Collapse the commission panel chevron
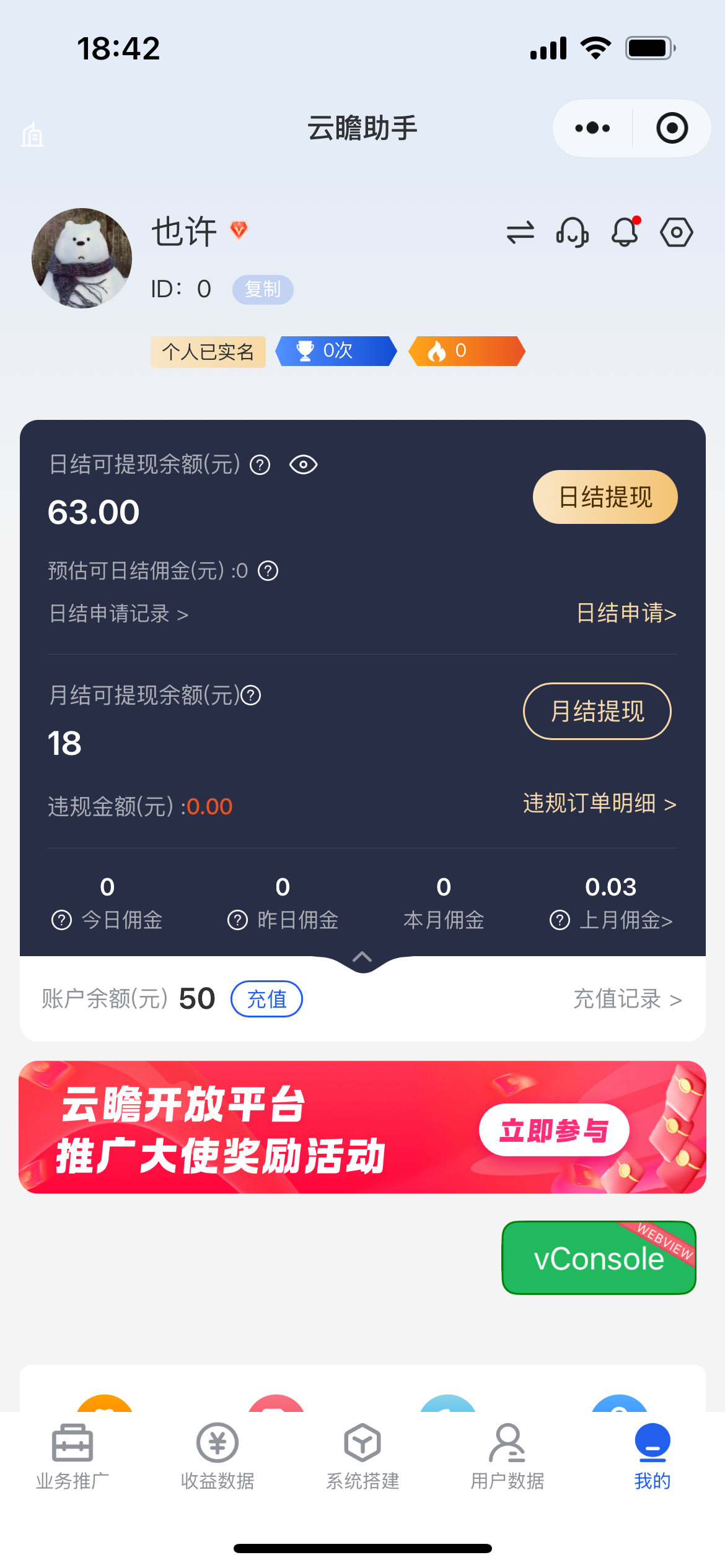The width and height of the screenshot is (725, 1568). 362,957
